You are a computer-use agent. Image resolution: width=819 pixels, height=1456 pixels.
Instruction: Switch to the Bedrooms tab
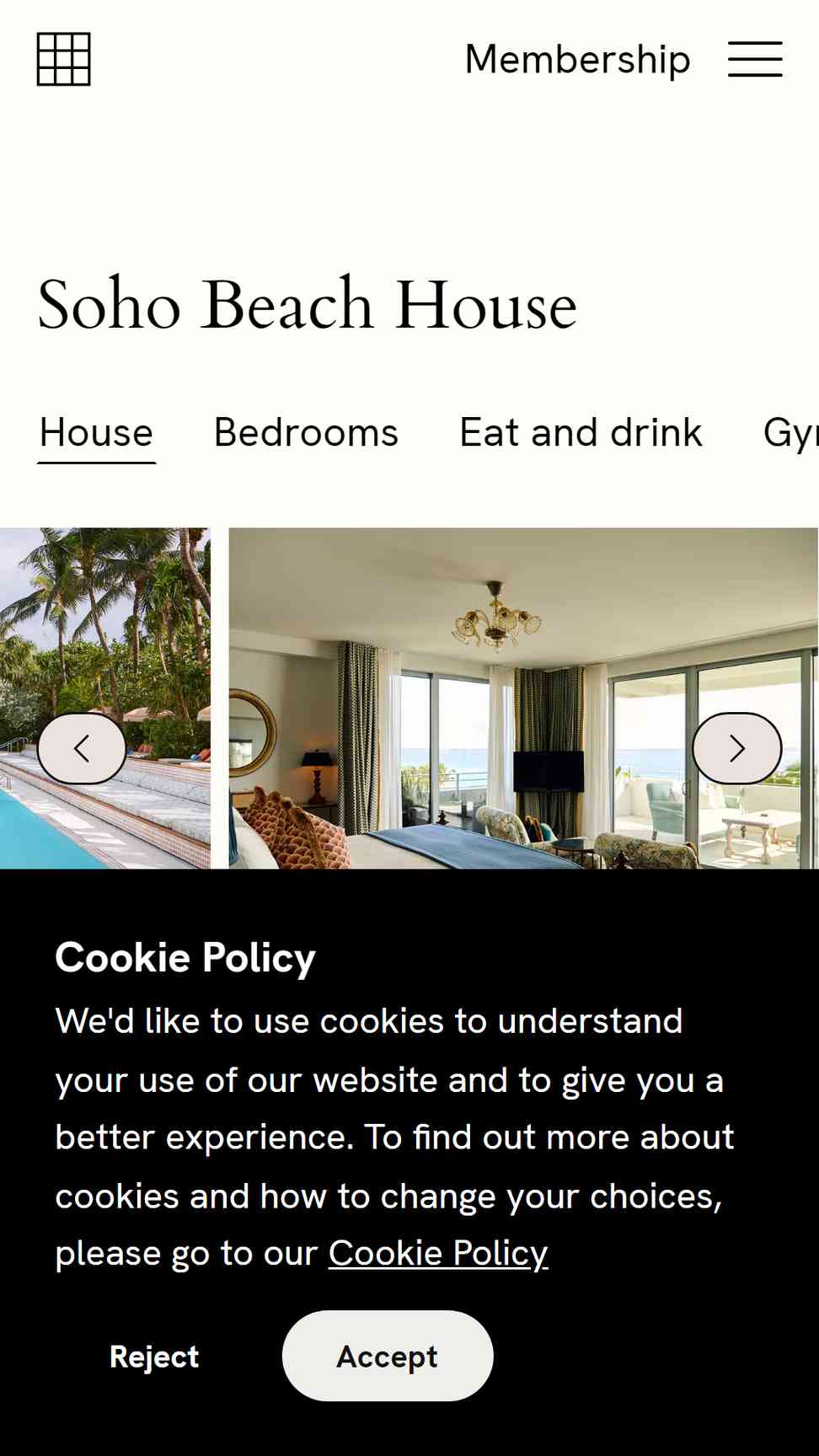(306, 433)
